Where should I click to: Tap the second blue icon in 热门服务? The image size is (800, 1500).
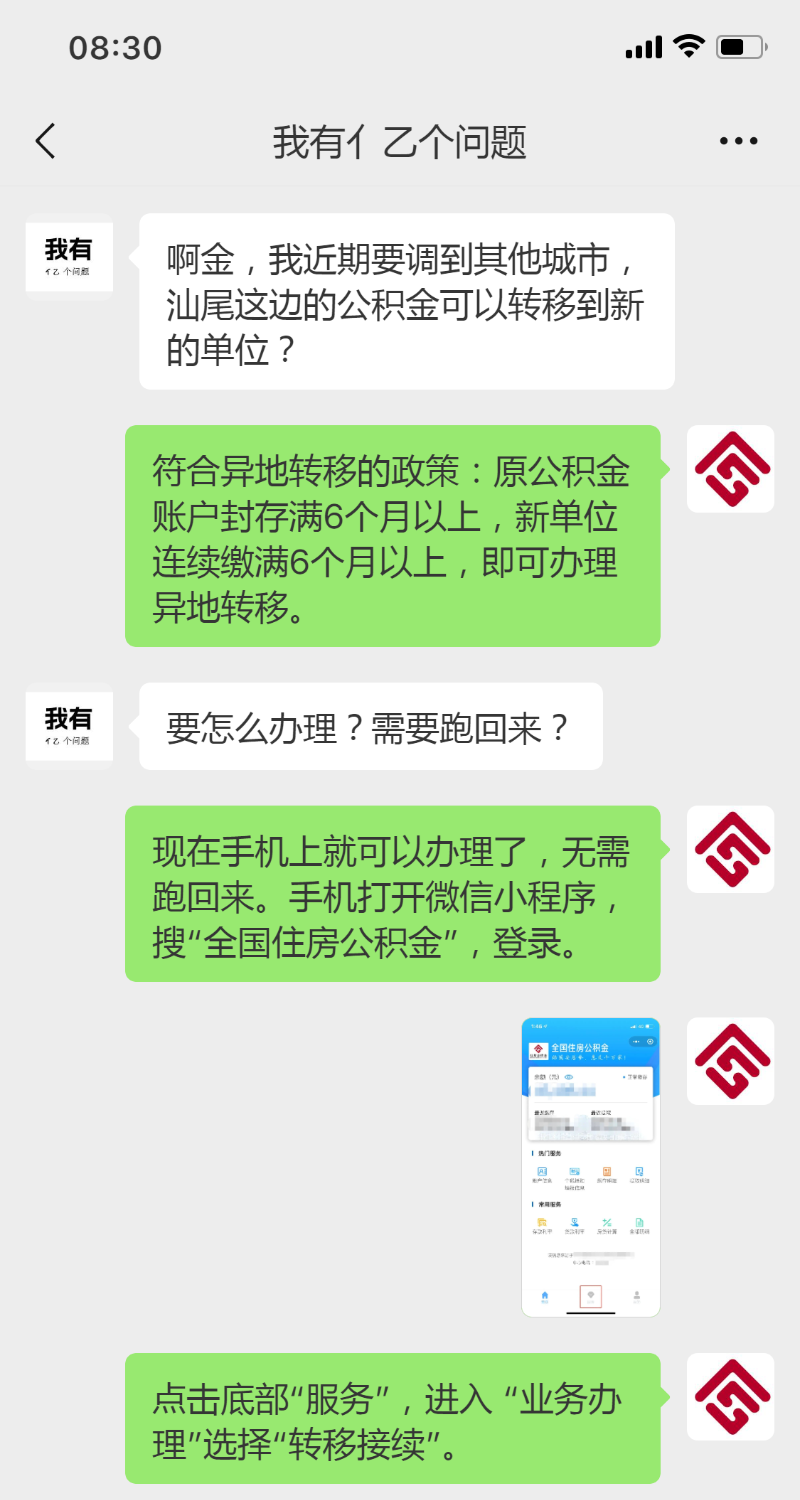coord(574,1172)
